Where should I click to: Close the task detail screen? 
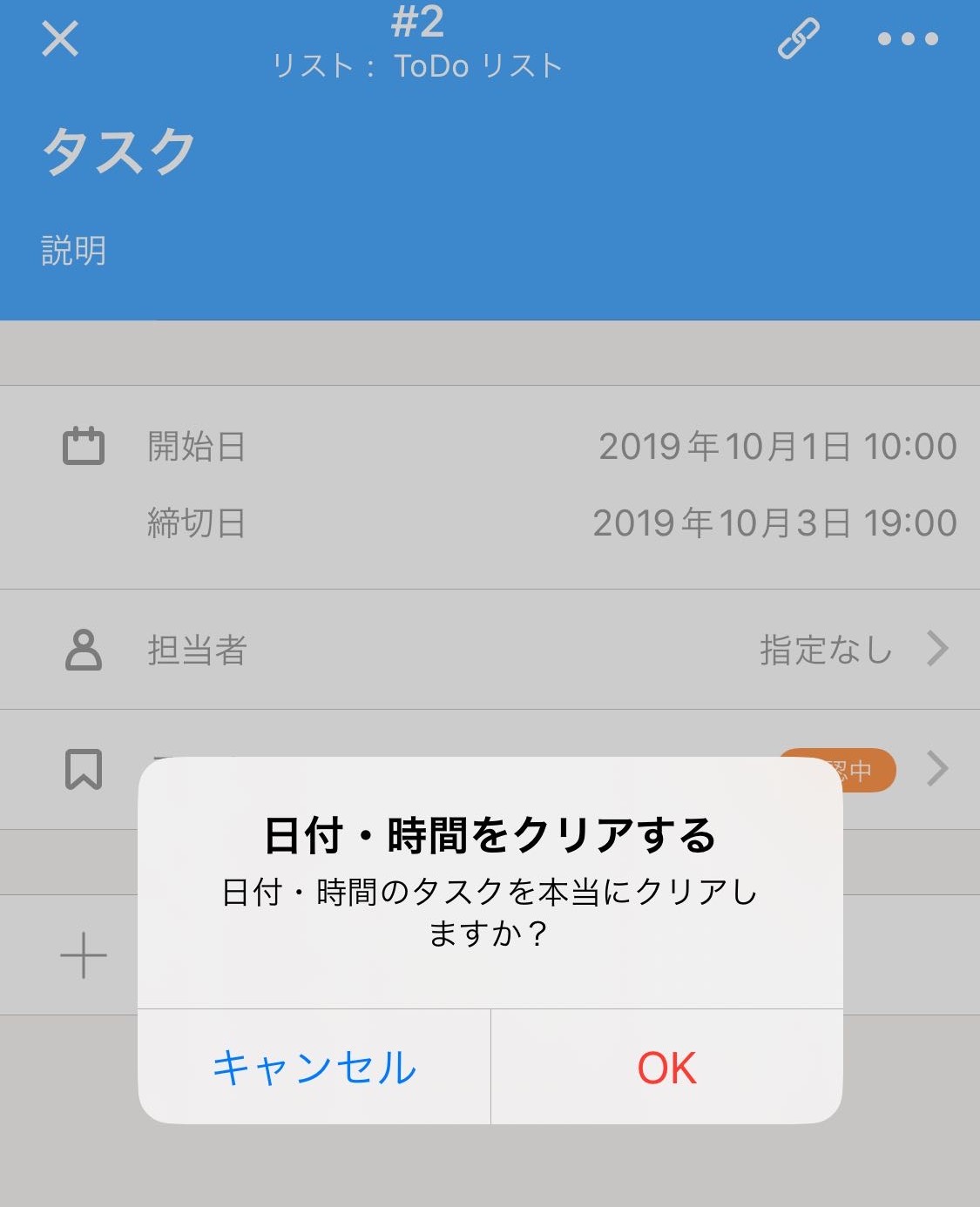[x=60, y=39]
